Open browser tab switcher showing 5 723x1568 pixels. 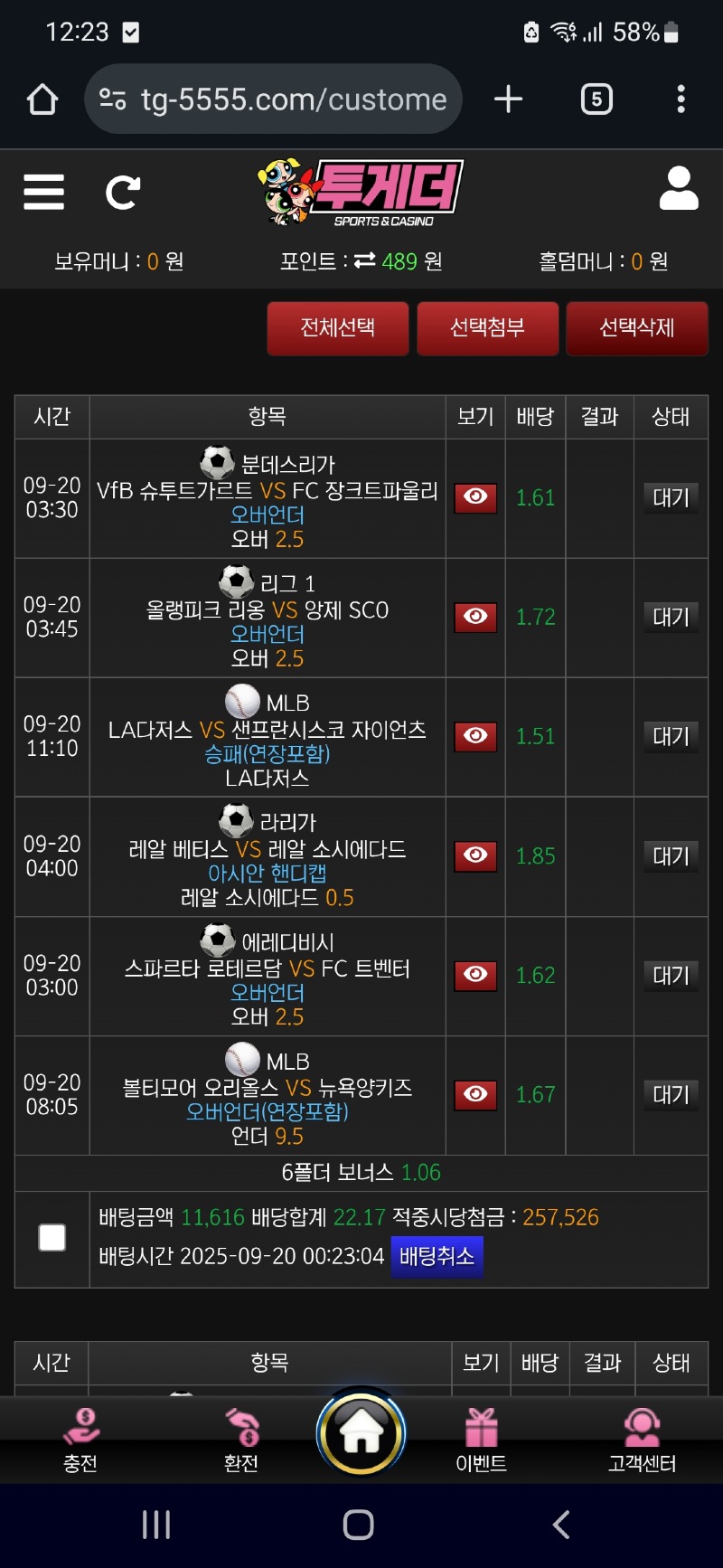pos(596,99)
